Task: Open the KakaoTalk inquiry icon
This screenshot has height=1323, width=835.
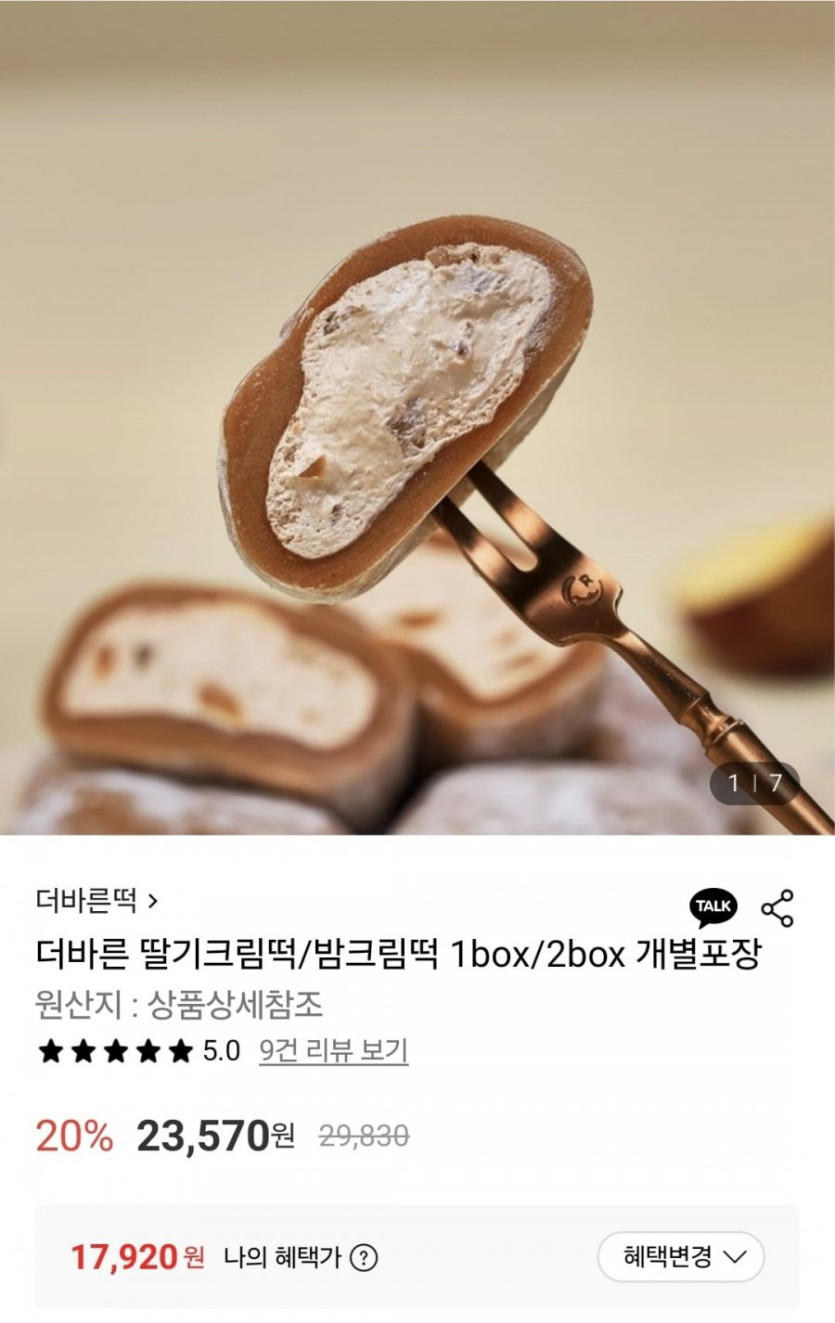Action: pyautogui.click(x=713, y=907)
